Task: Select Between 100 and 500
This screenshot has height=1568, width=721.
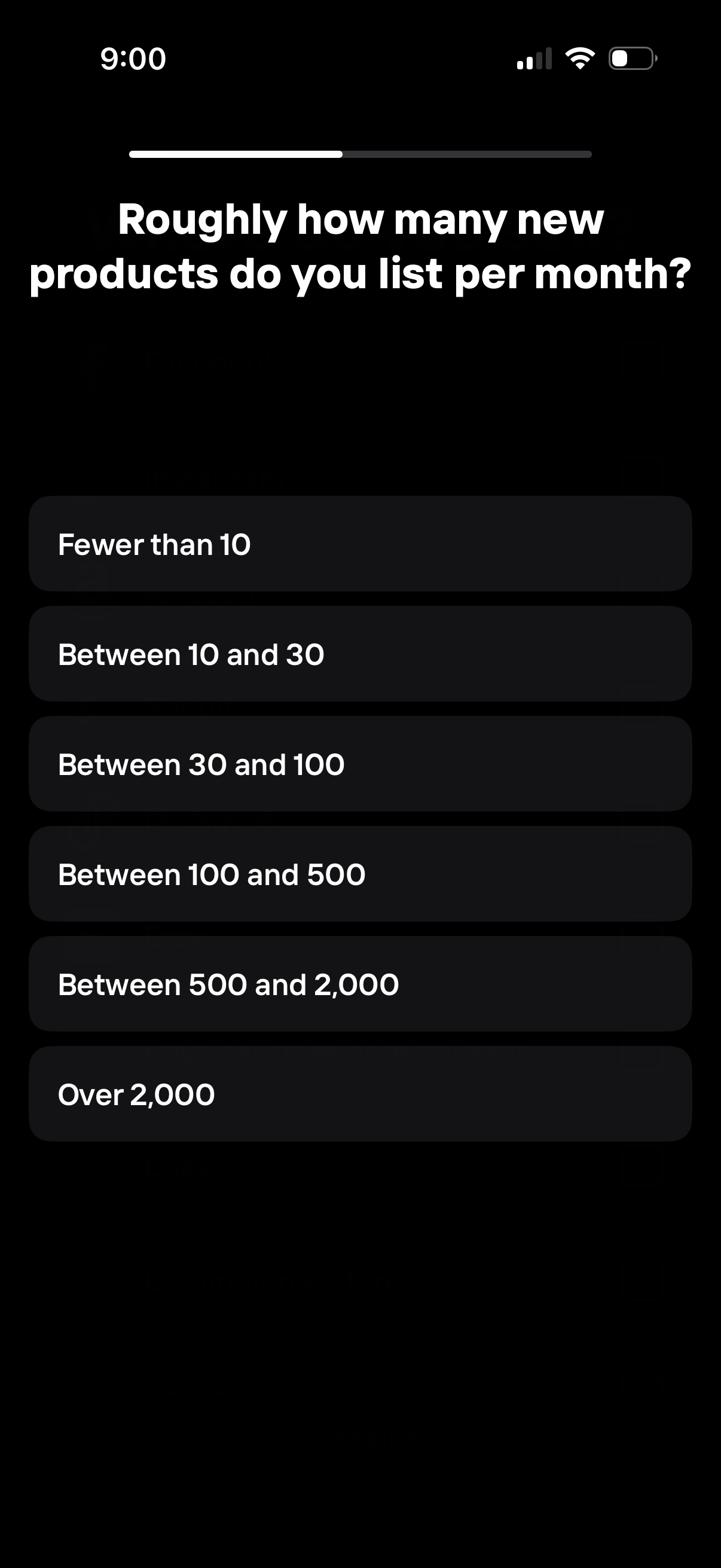Action: pyautogui.click(x=360, y=874)
